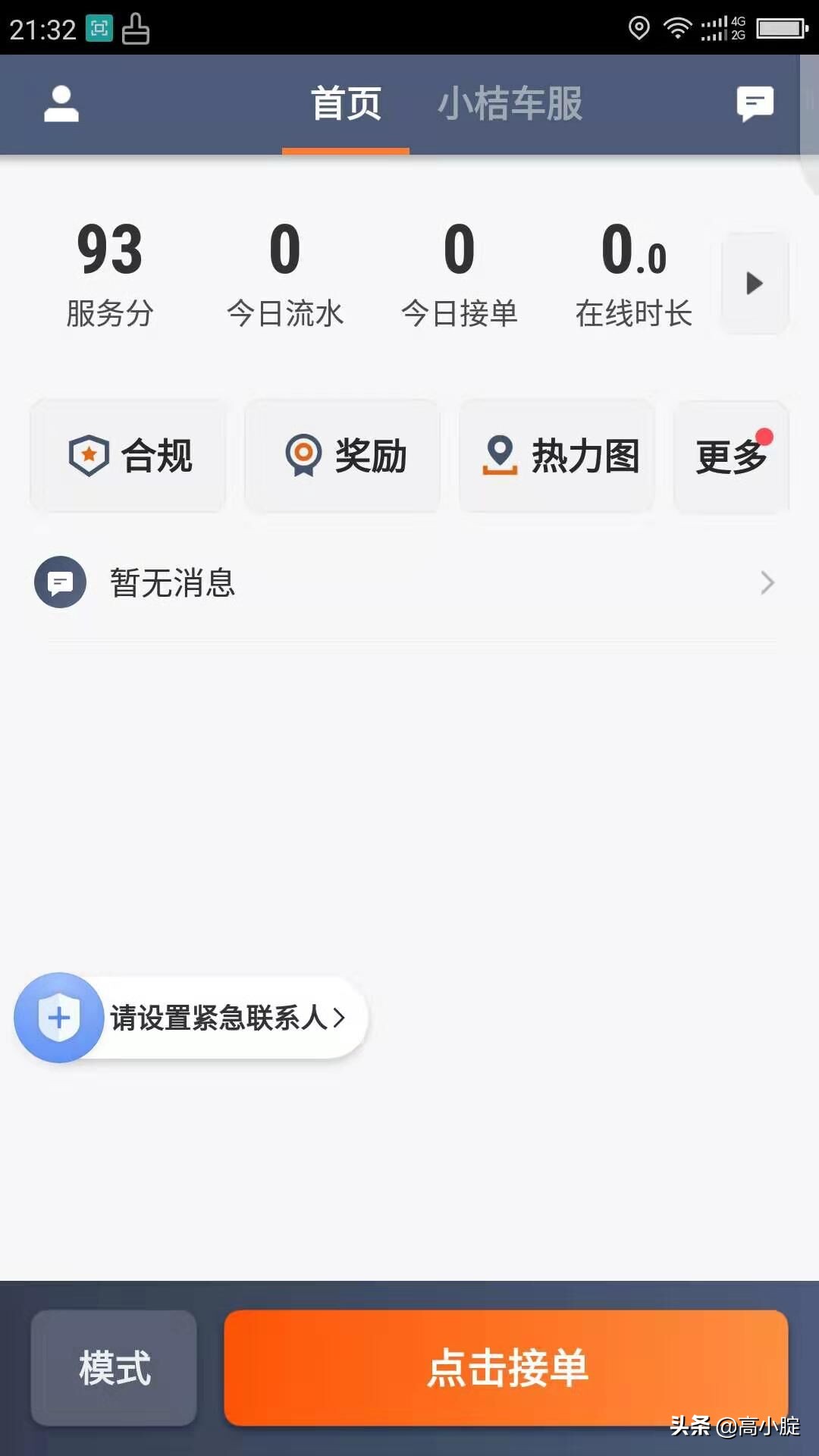Tap the blue shield plus icon for emergency contact
The image size is (819, 1456).
coord(59,1018)
